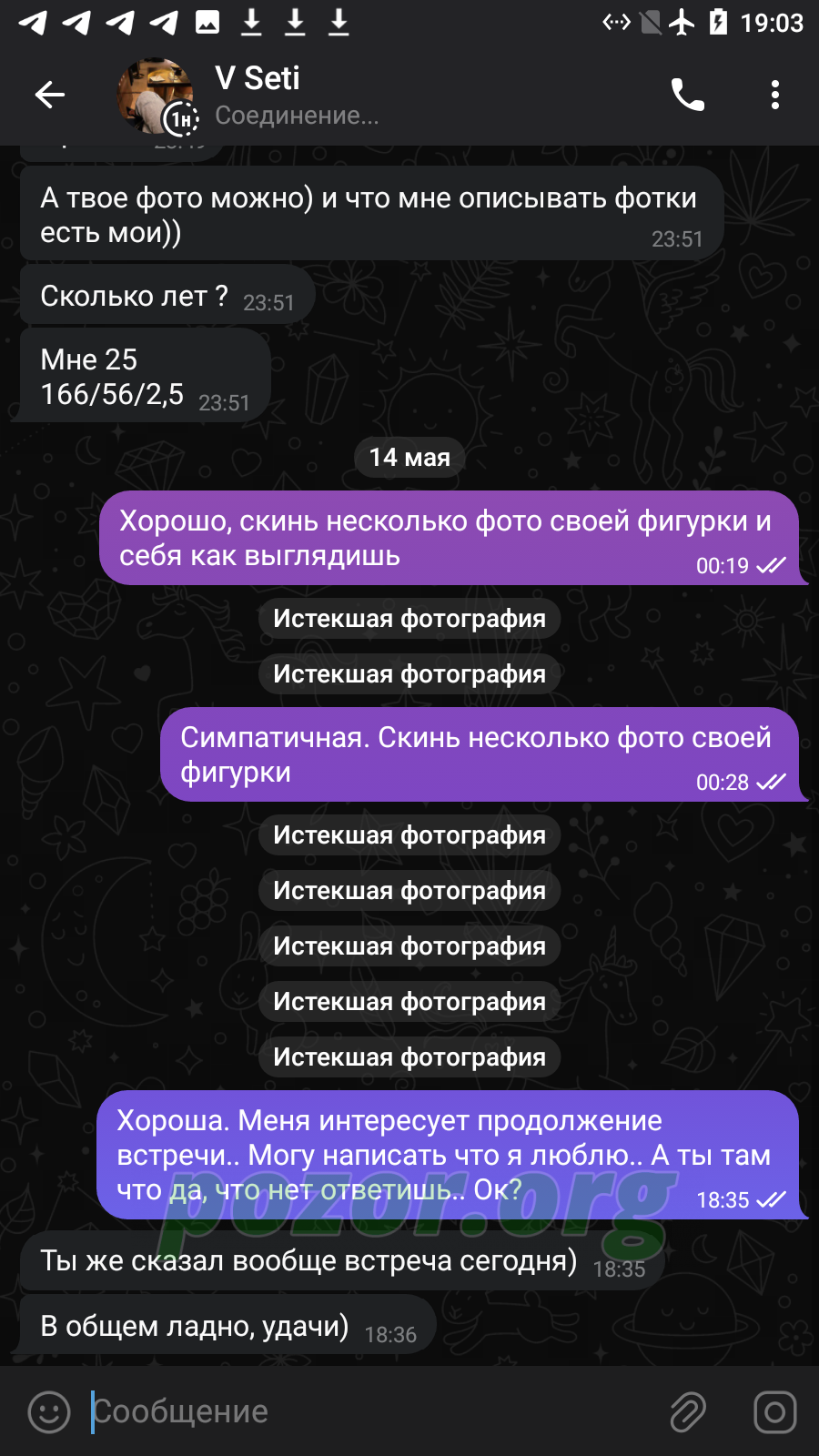Go back to the chat list
This screenshot has height=1456, width=819.
click(50, 95)
